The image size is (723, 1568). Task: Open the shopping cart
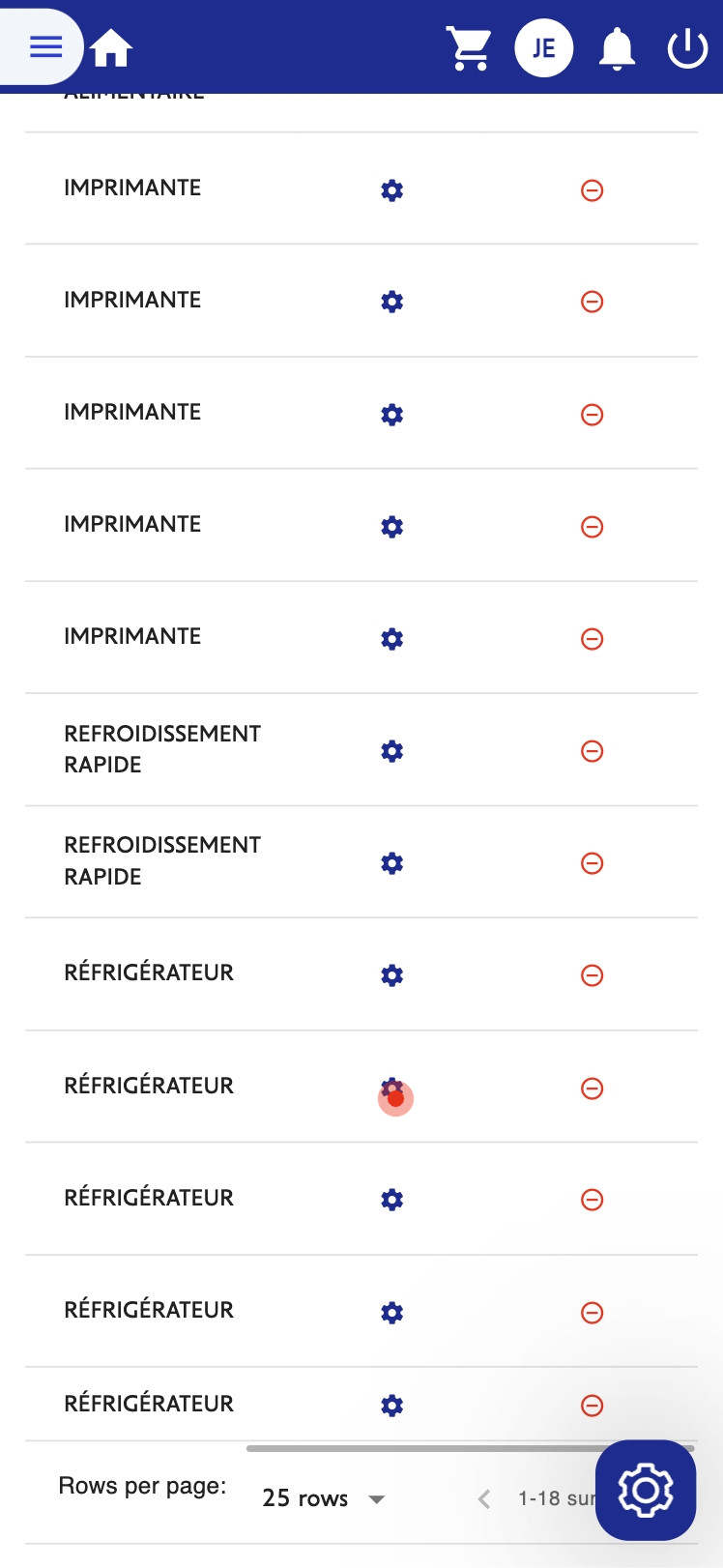pyautogui.click(x=469, y=48)
